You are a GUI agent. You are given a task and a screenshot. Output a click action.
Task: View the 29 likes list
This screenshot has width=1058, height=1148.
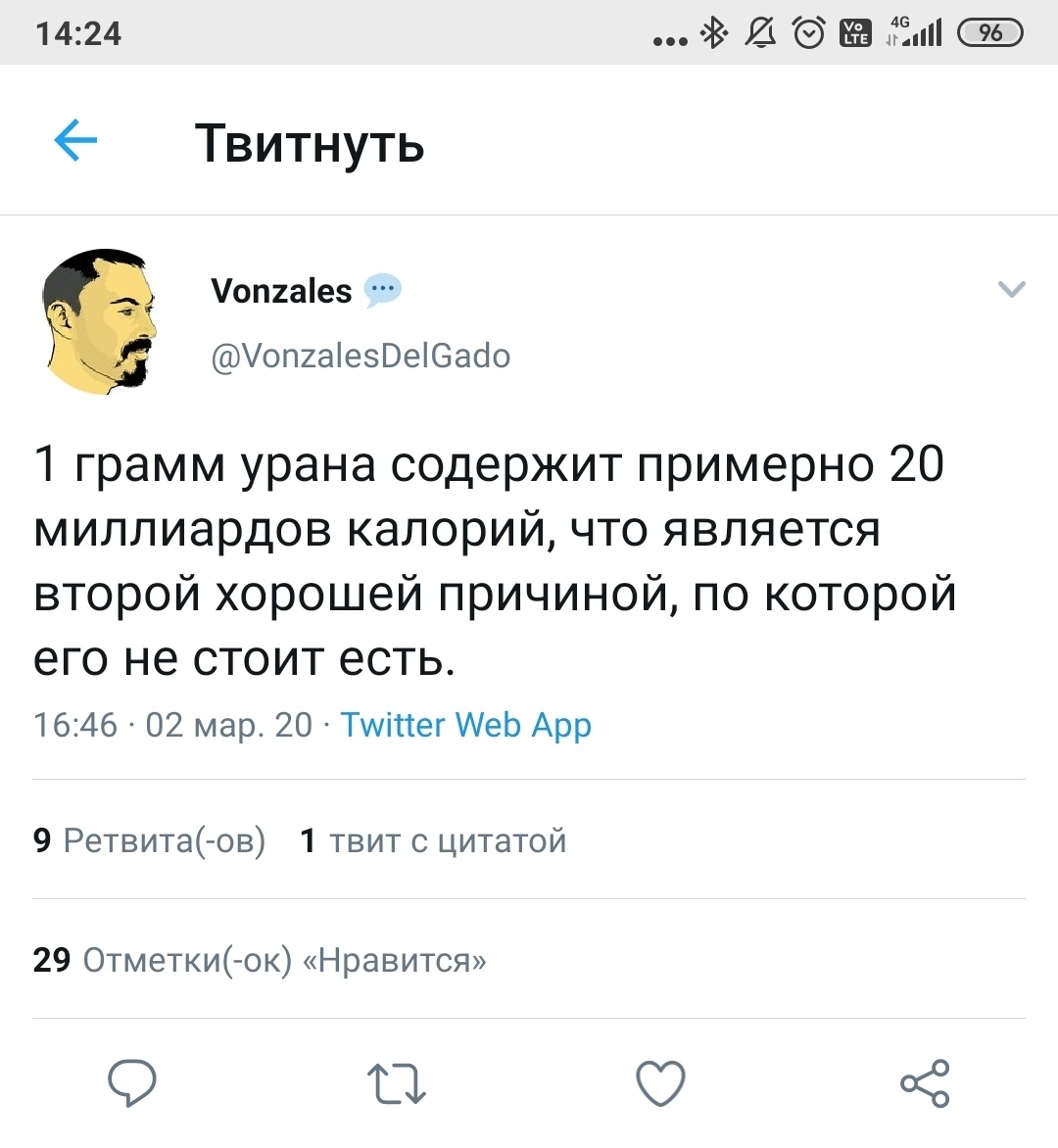[x=260, y=960]
